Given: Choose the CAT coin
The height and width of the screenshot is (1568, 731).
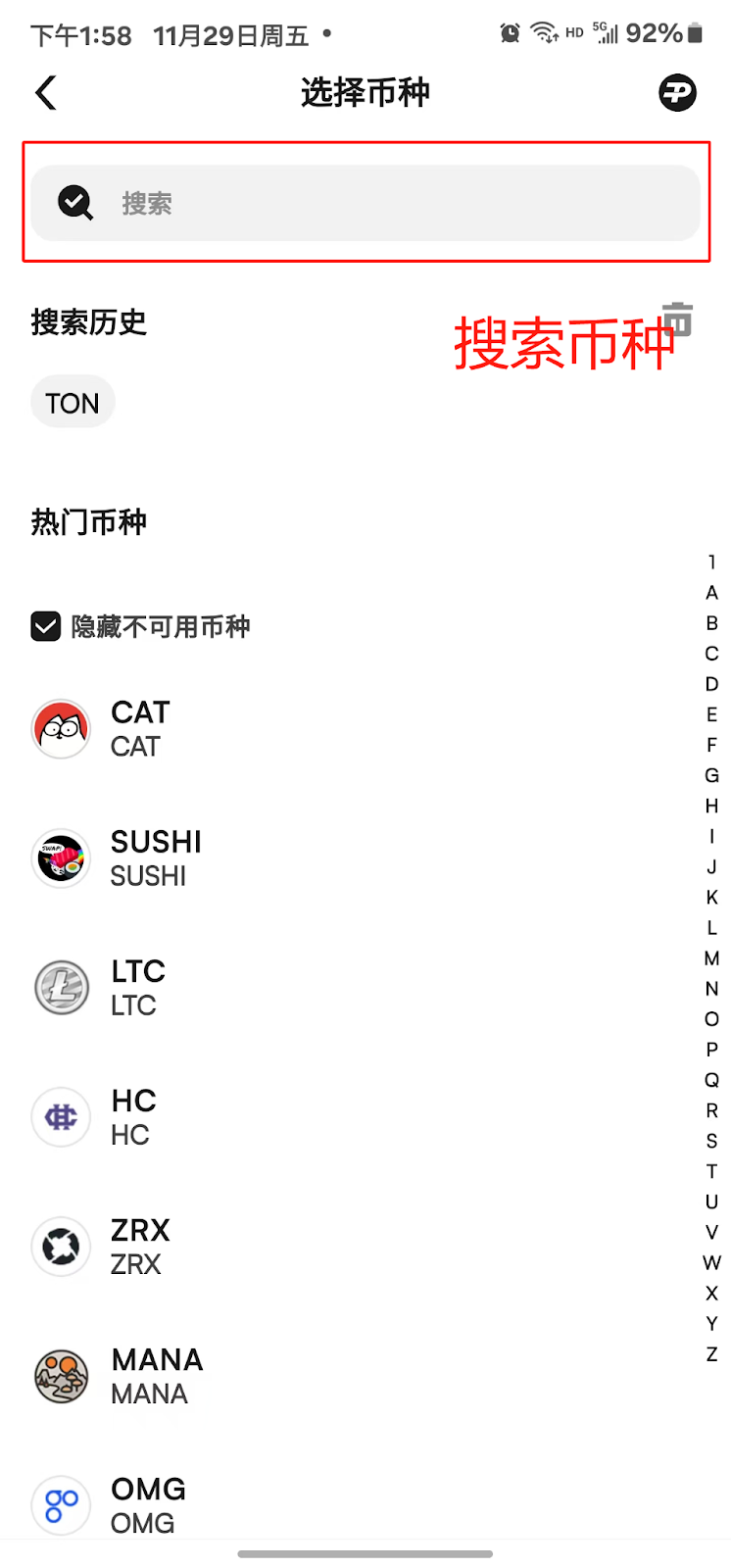Looking at the screenshot, I should 140,729.
